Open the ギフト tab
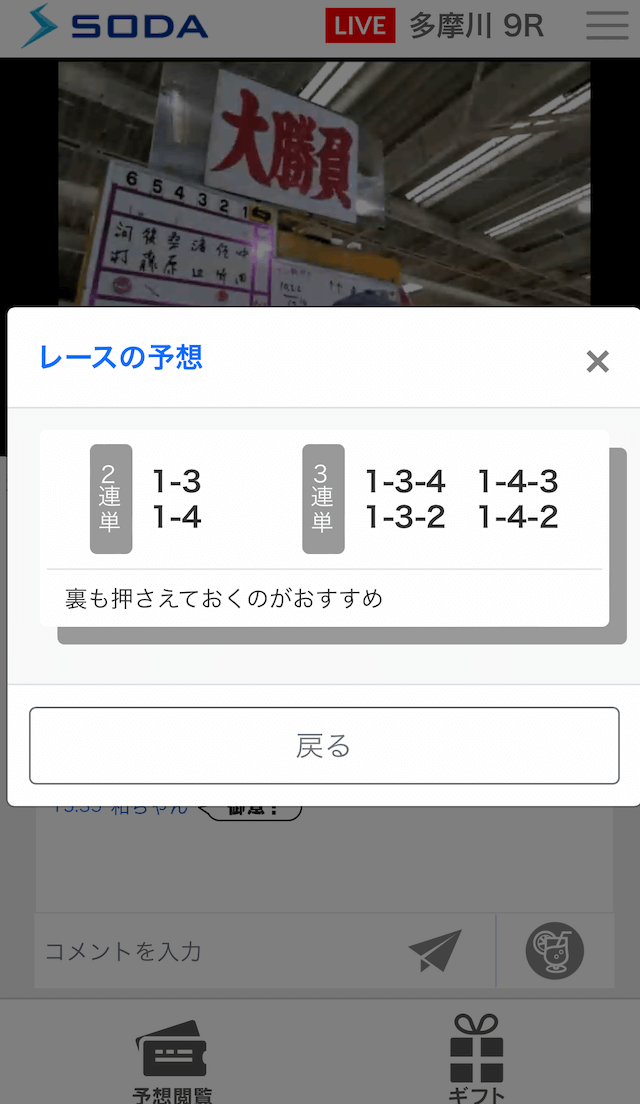The image size is (640, 1104). point(475,1060)
